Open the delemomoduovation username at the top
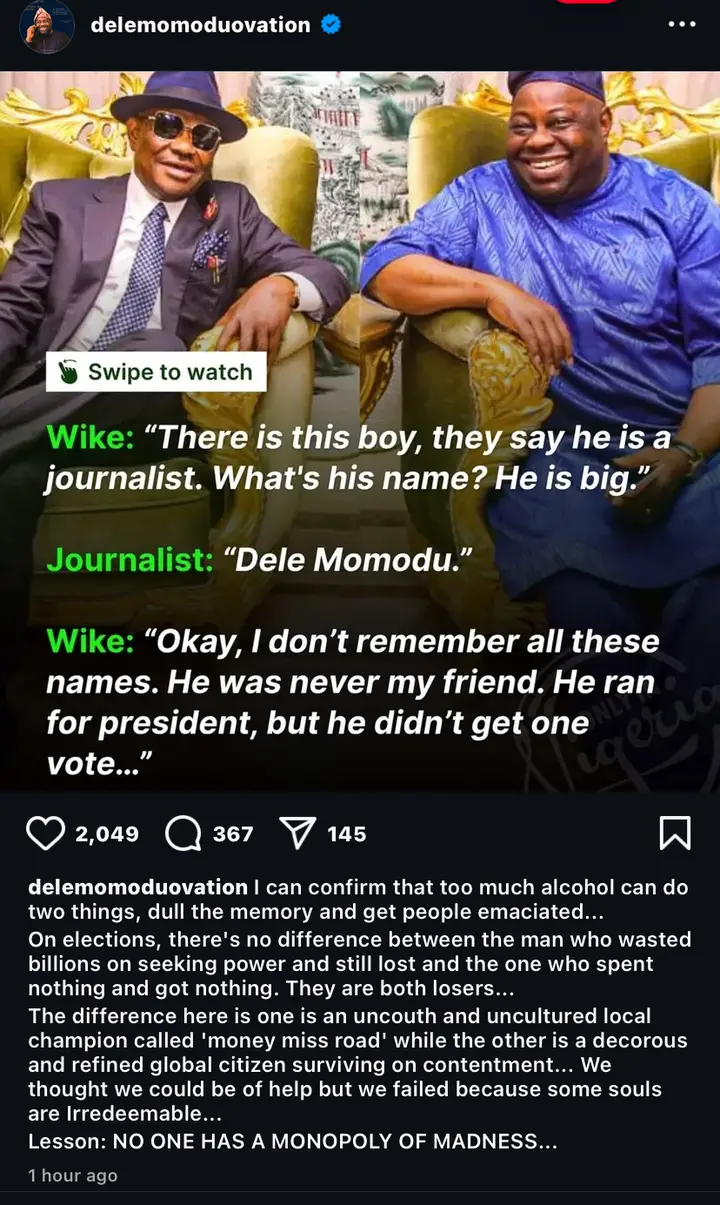Viewport: 720px width, 1205px height. pyautogui.click(x=200, y=25)
